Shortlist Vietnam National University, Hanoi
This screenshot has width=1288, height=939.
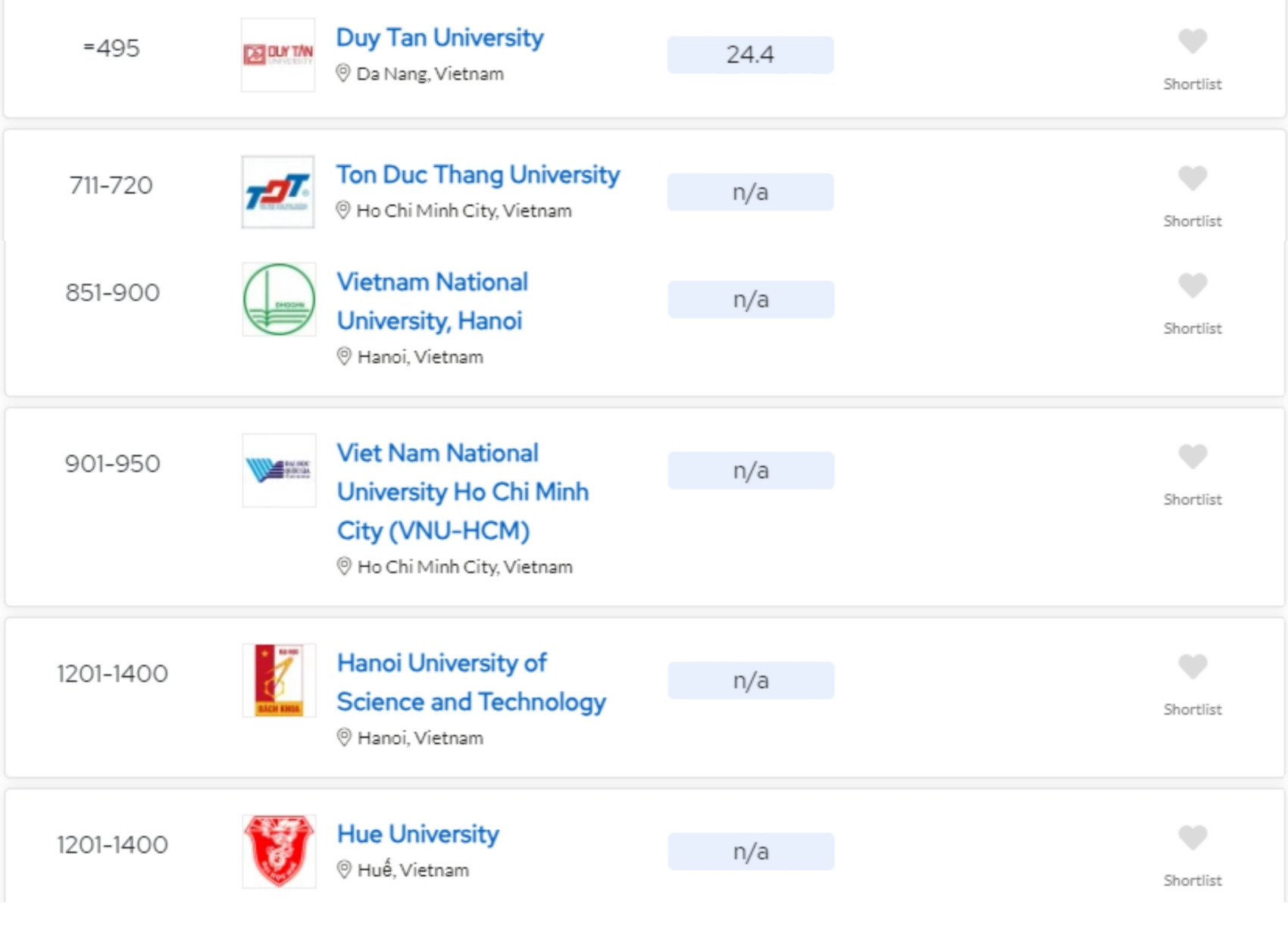1192,286
